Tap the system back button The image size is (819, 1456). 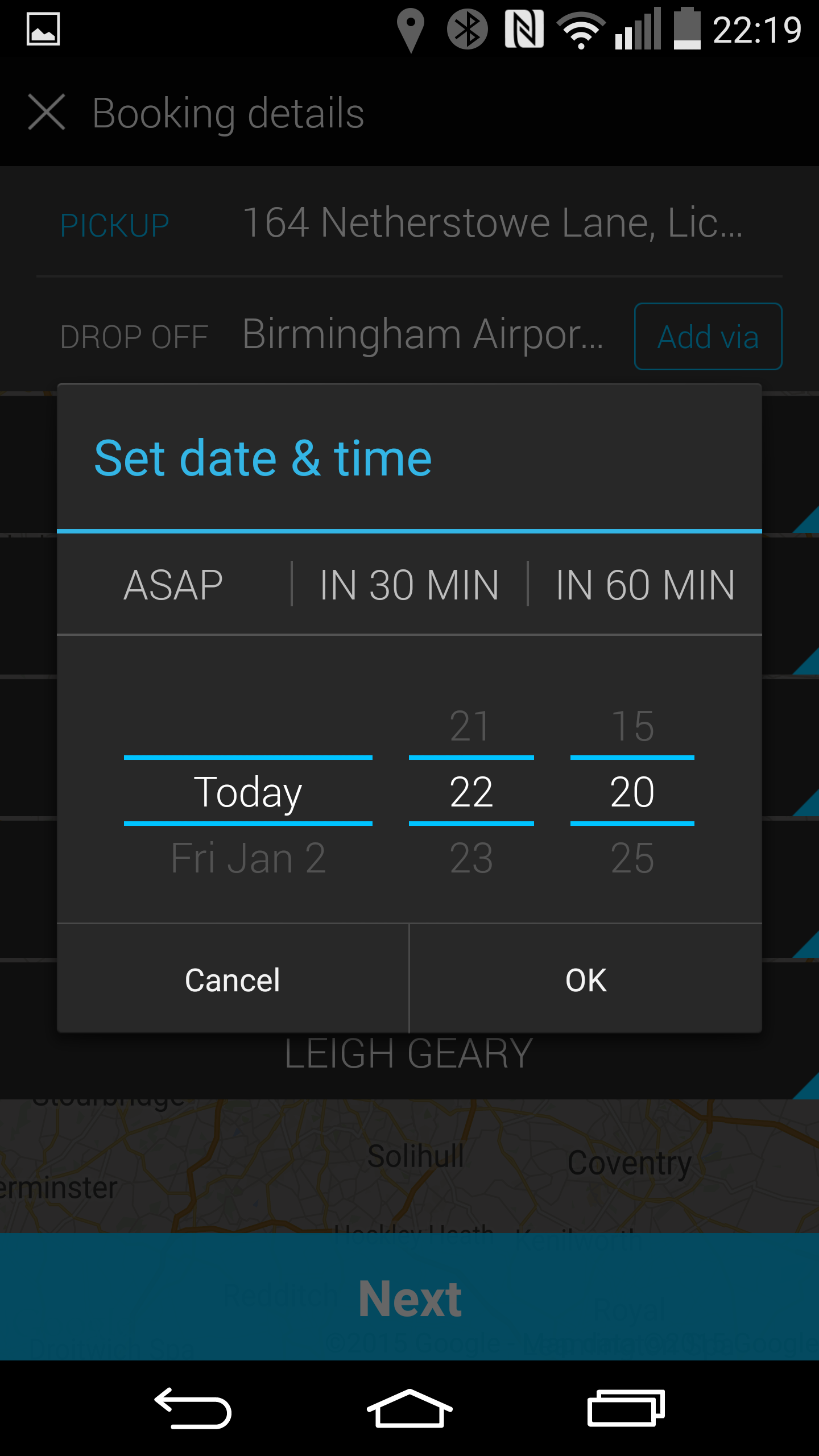pyautogui.click(x=193, y=1408)
